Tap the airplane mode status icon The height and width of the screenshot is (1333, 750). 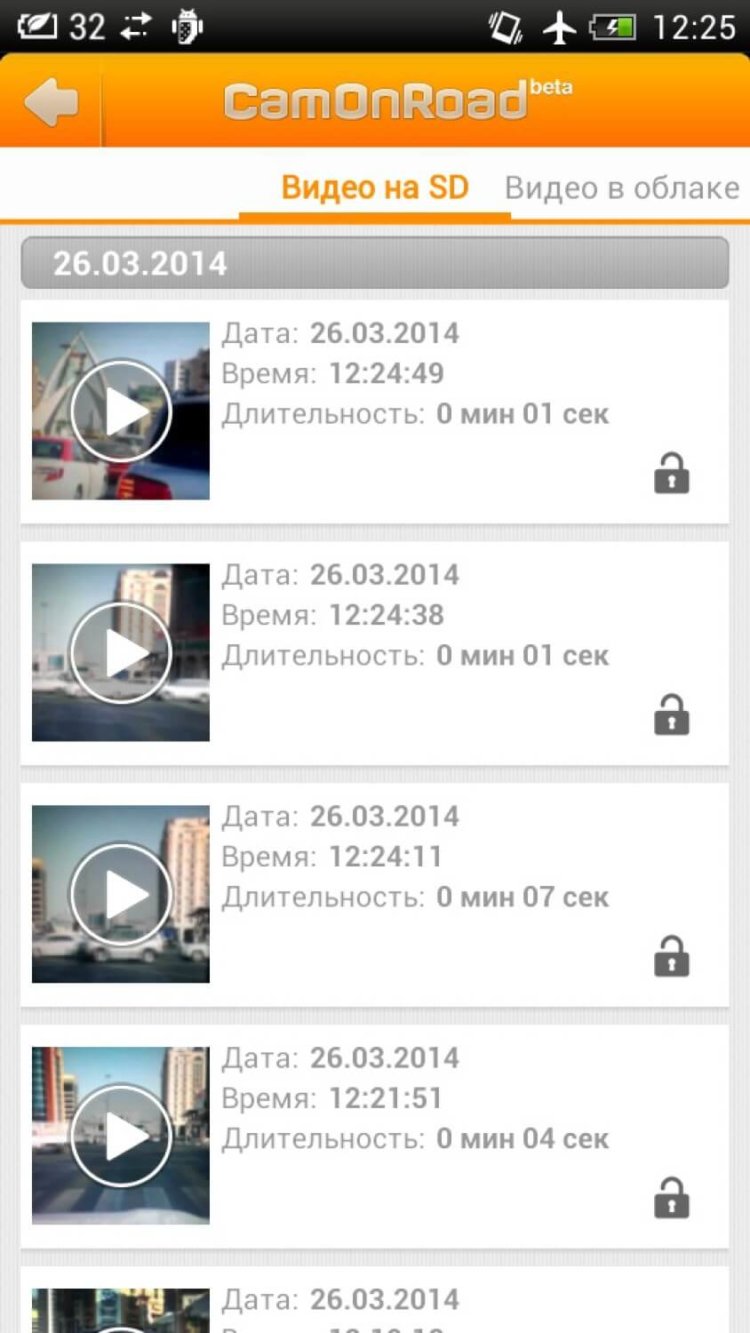(x=560, y=26)
